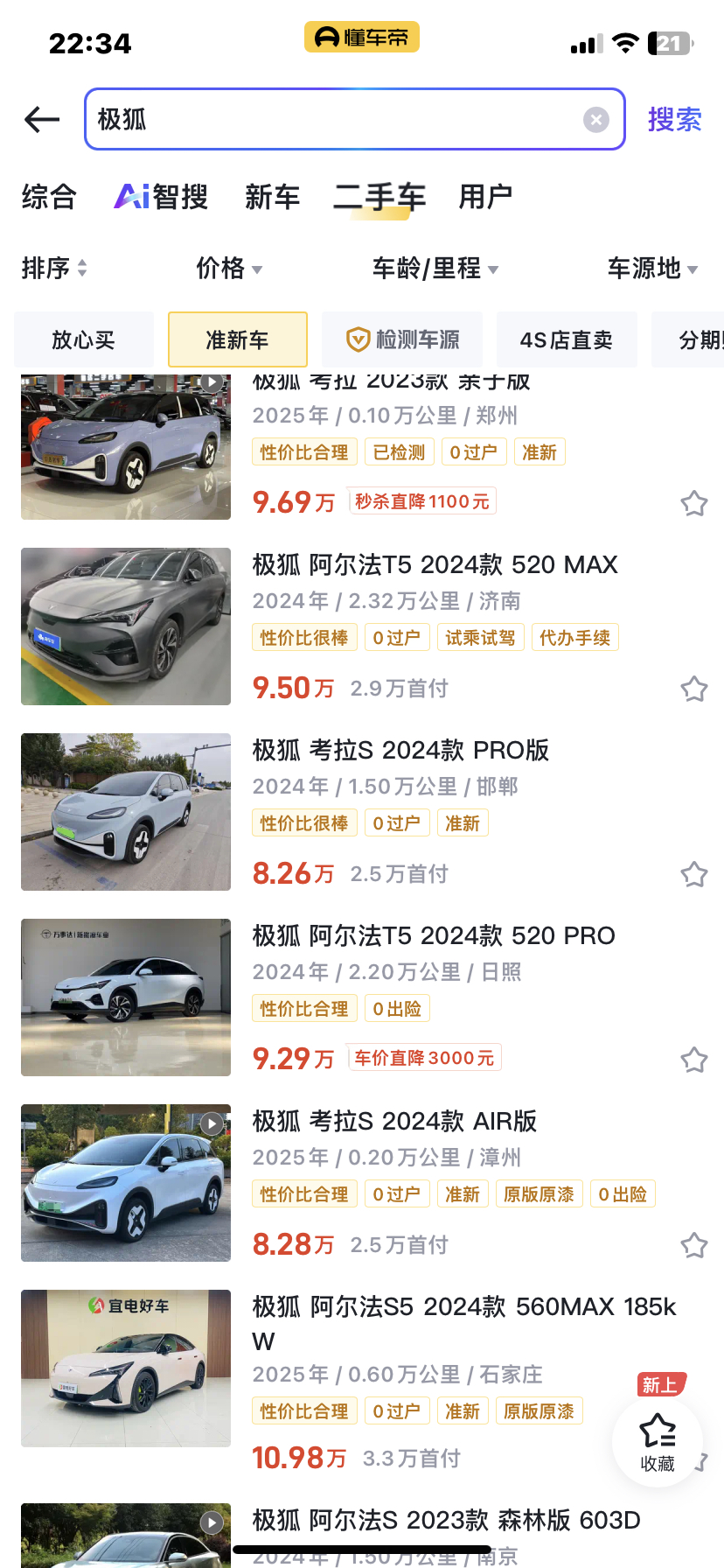
Task: Expand the 车龄/里程 filter
Action: coord(435,268)
